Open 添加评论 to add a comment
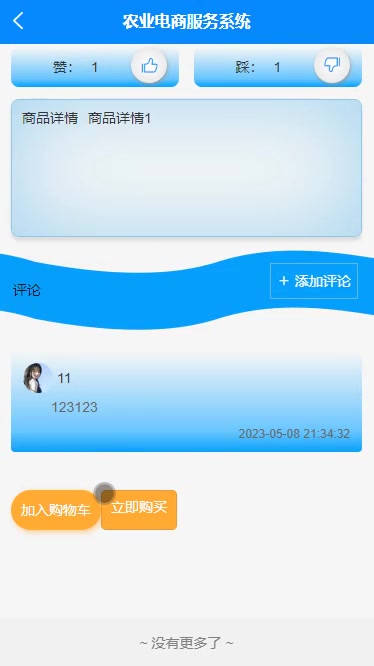 pos(314,281)
